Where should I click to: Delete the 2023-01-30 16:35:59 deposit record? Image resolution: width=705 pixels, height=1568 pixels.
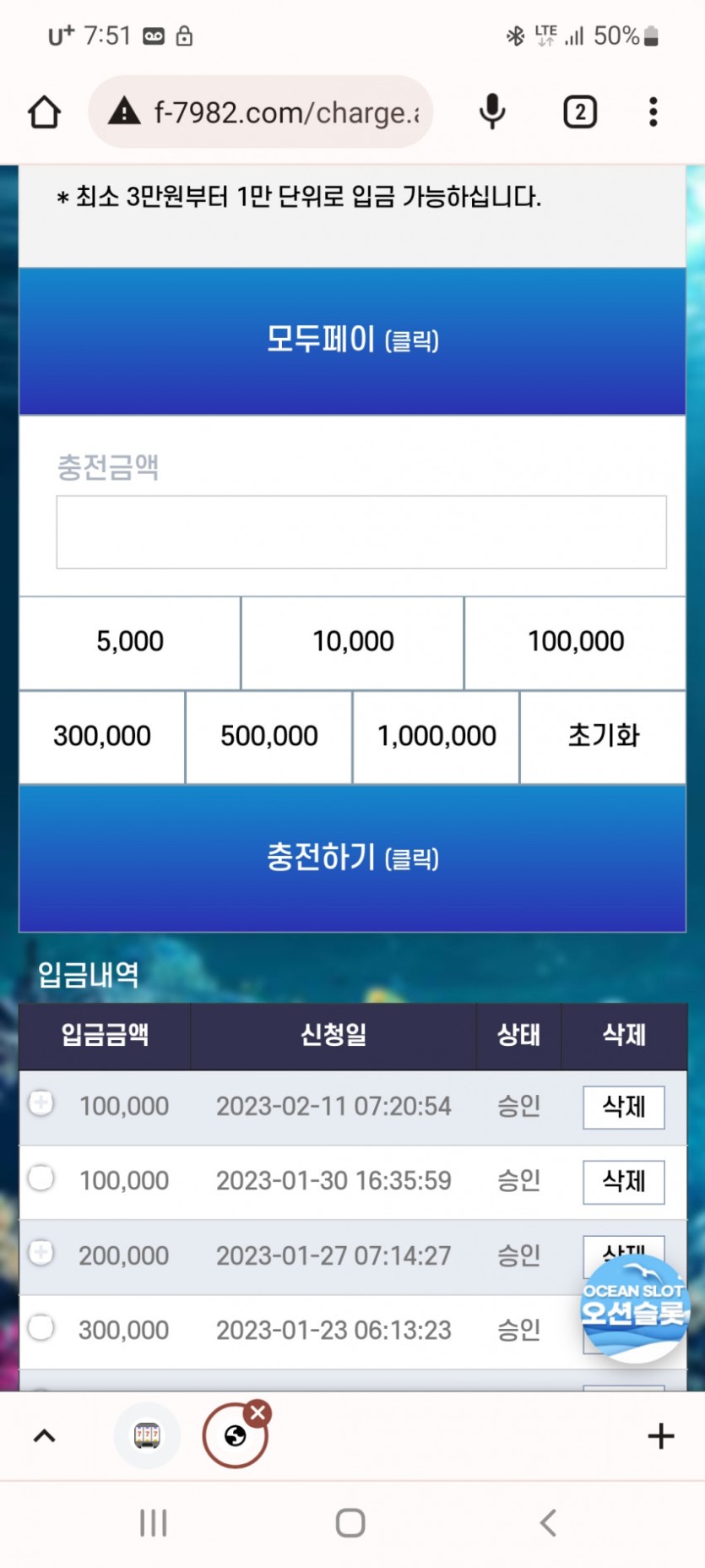pos(623,1181)
